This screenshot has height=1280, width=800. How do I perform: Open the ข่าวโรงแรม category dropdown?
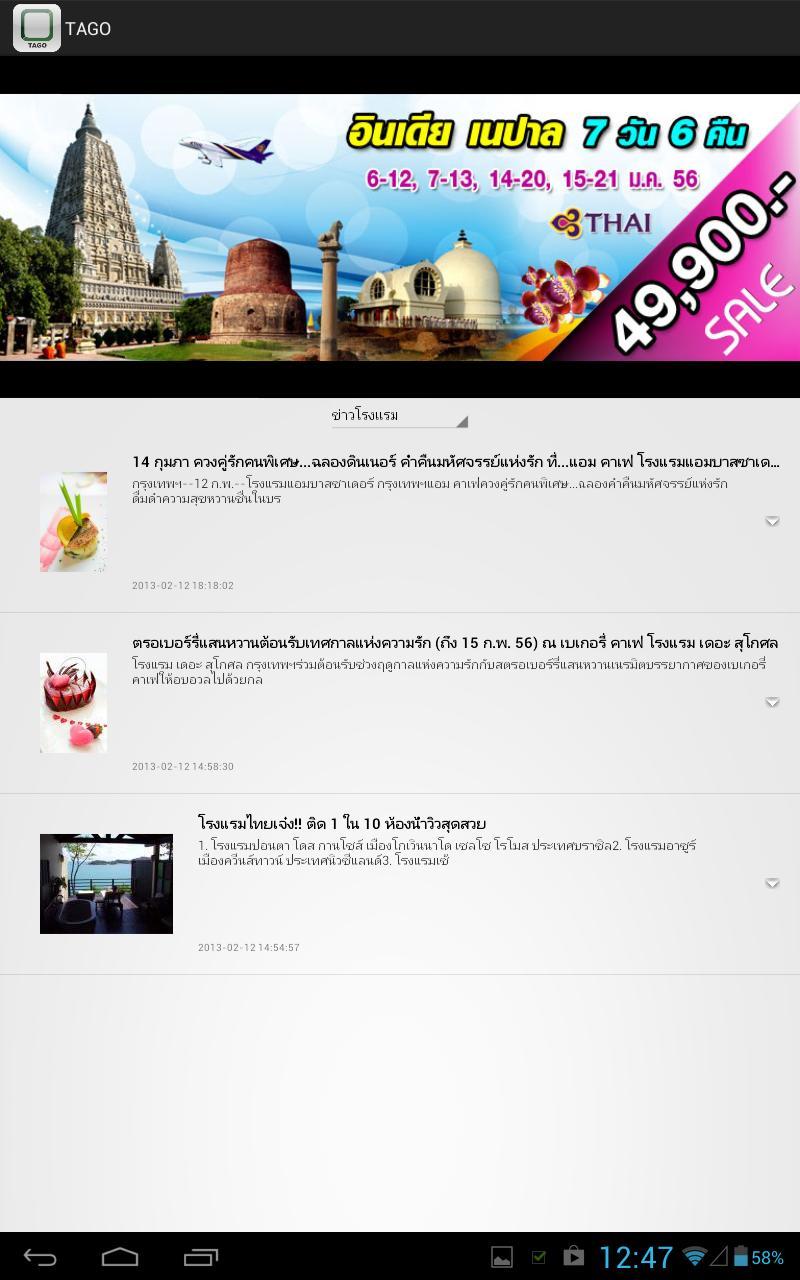click(x=399, y=416)
